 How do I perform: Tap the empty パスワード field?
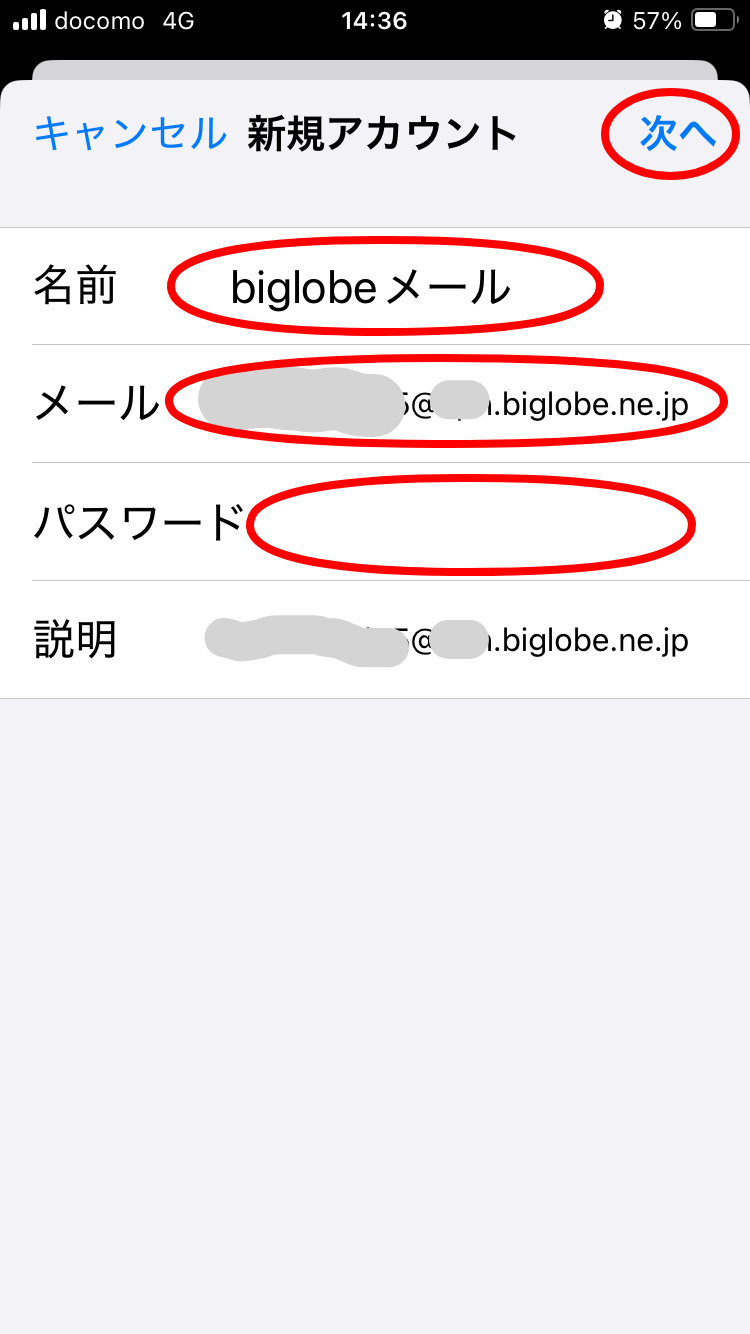tap(470, 523)
